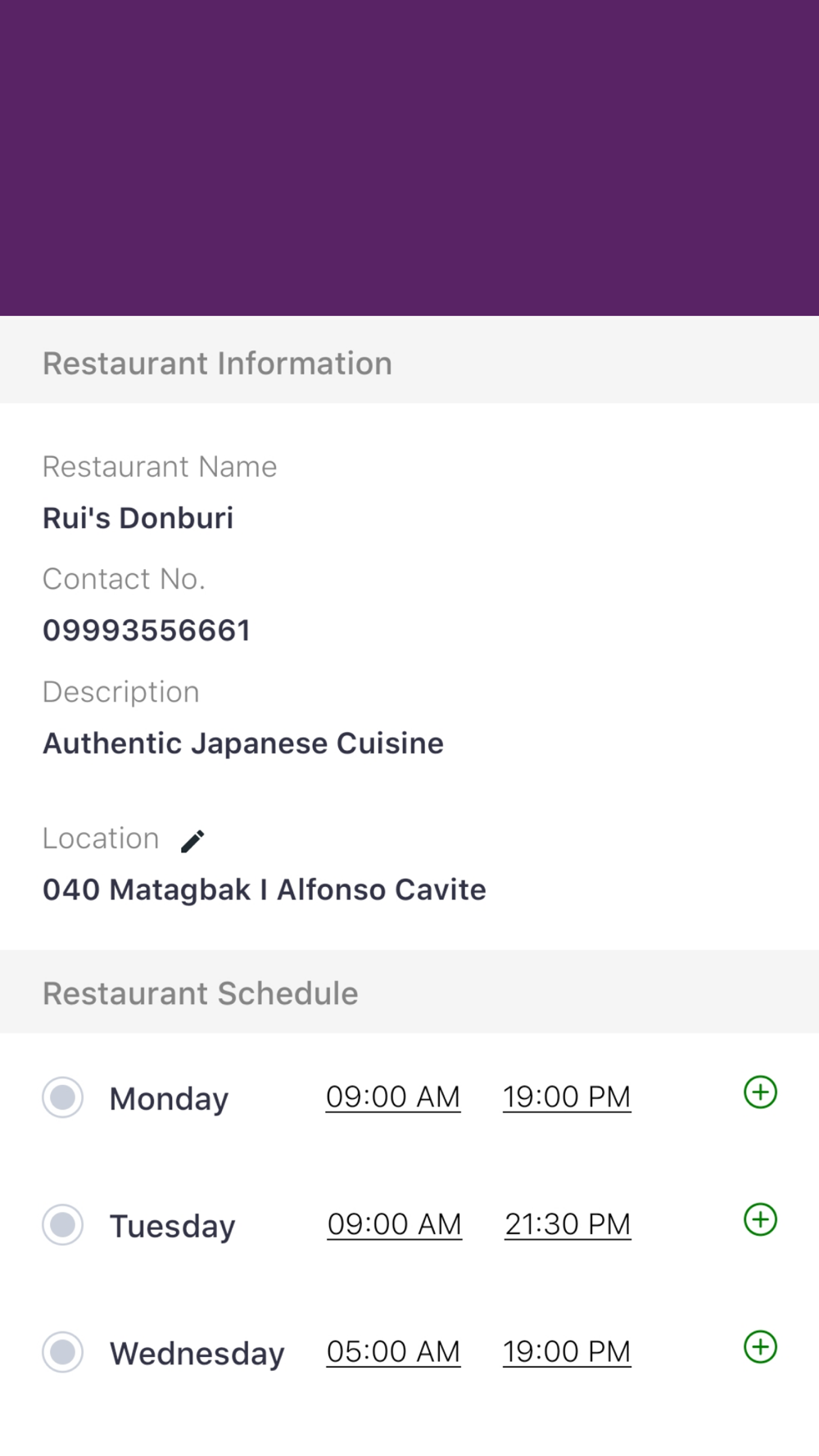Toggle the Tuesday schedule radio button
Screen dimensions: 819x1456
[63, 1225]
